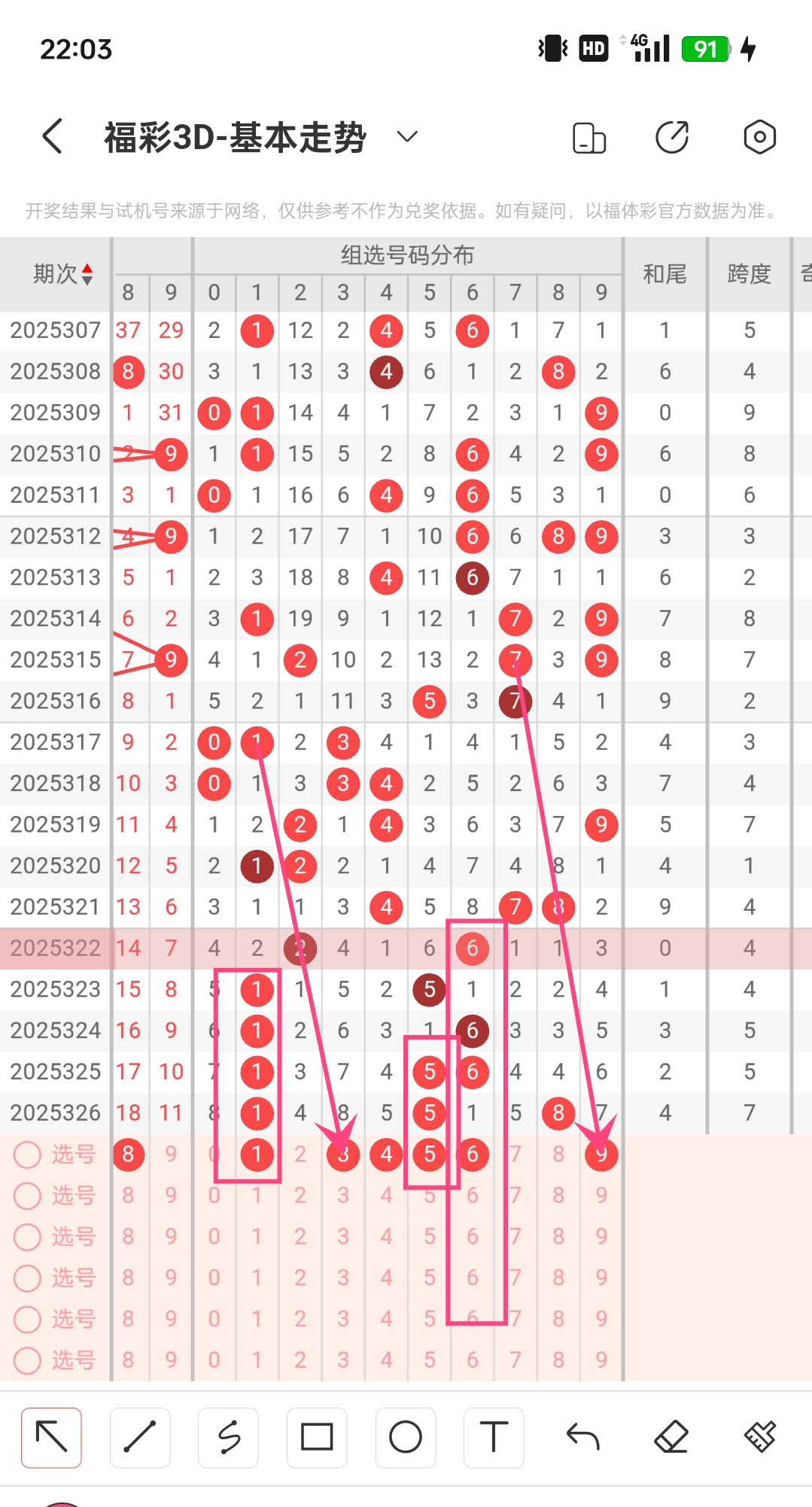This screenshot has height=1507, width=812.
Task: Select the arrow pointer tool
Action: coord(51,1436)
